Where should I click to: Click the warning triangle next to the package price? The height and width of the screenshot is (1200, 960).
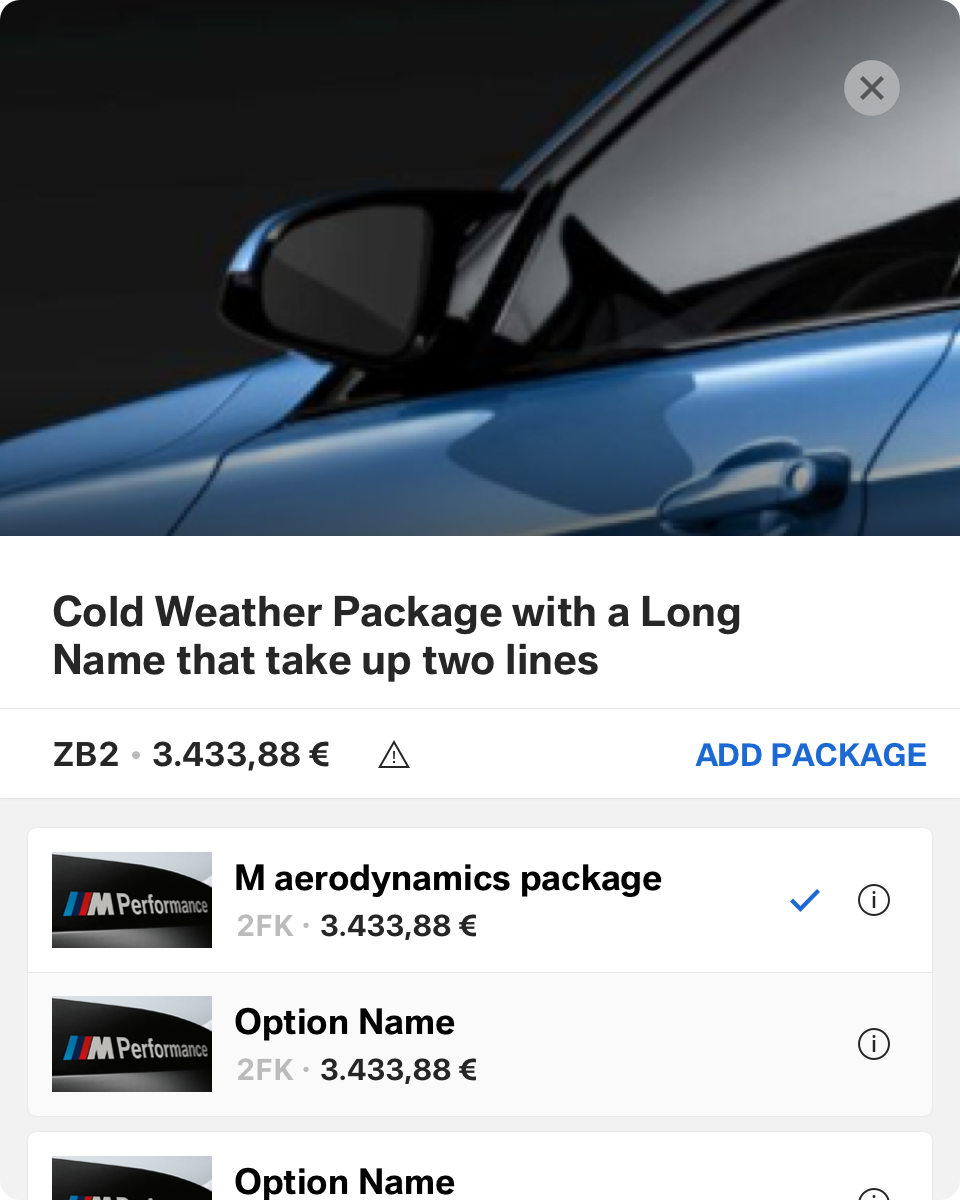tap(394, 755)
